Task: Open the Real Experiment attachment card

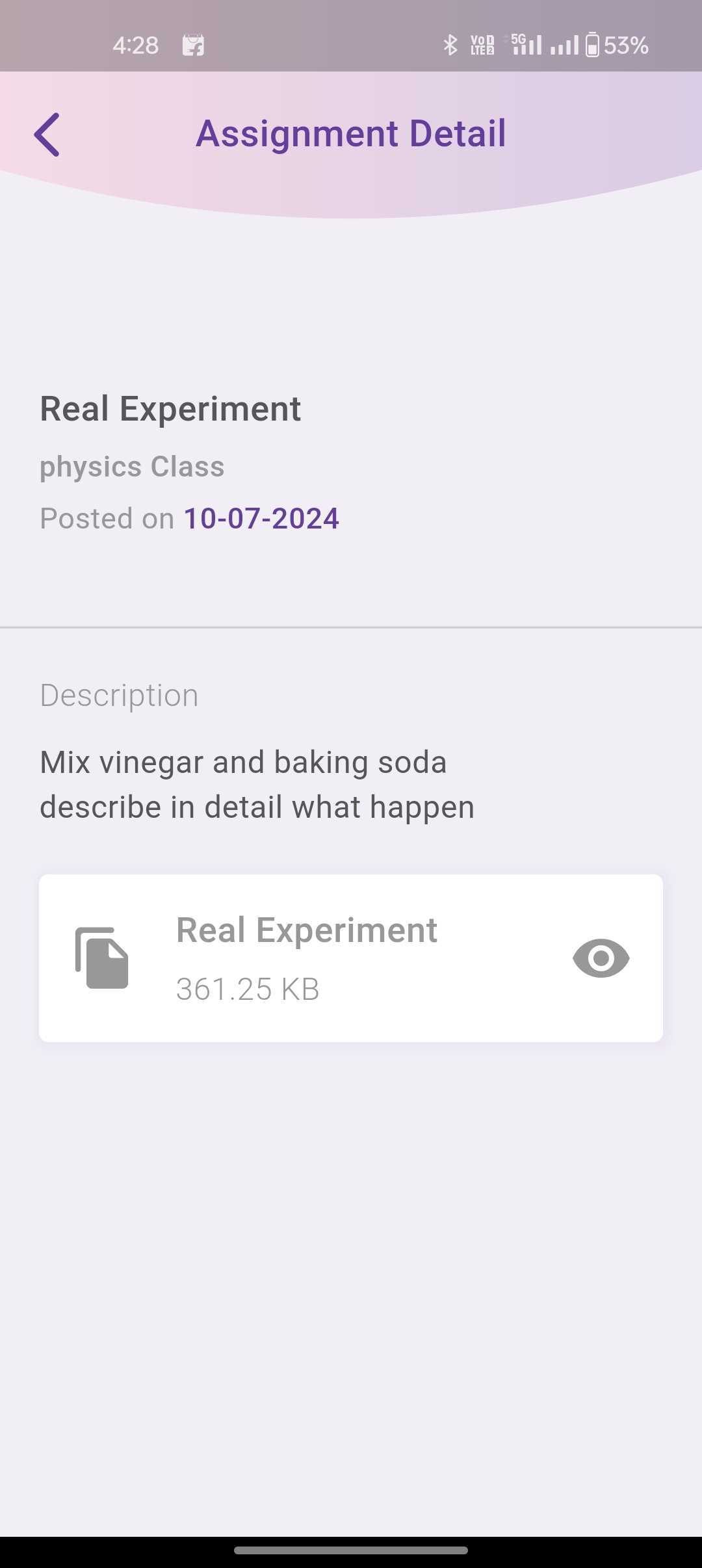Action: point(305,957)
